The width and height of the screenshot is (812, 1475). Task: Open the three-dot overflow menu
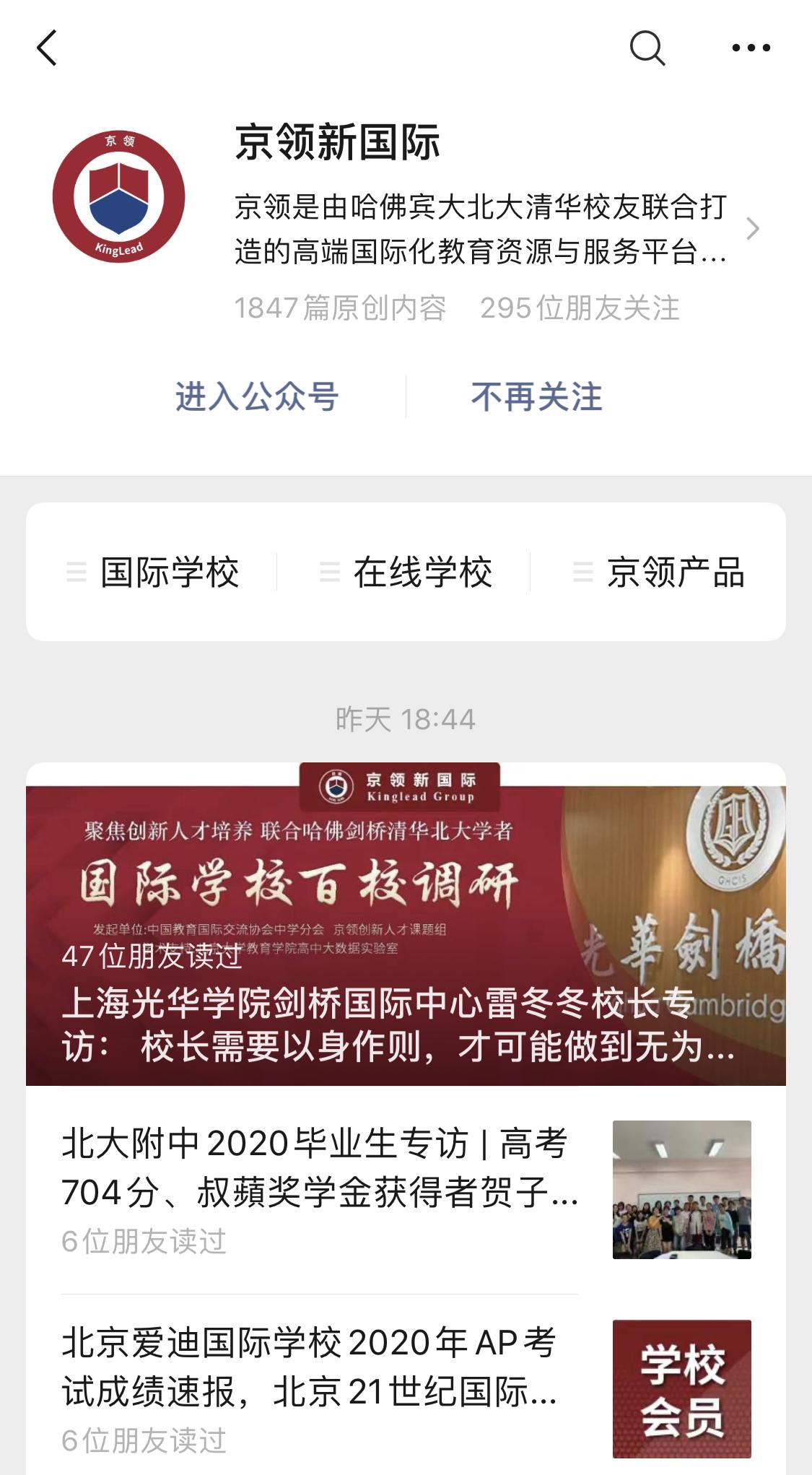[x=751, y=48]
